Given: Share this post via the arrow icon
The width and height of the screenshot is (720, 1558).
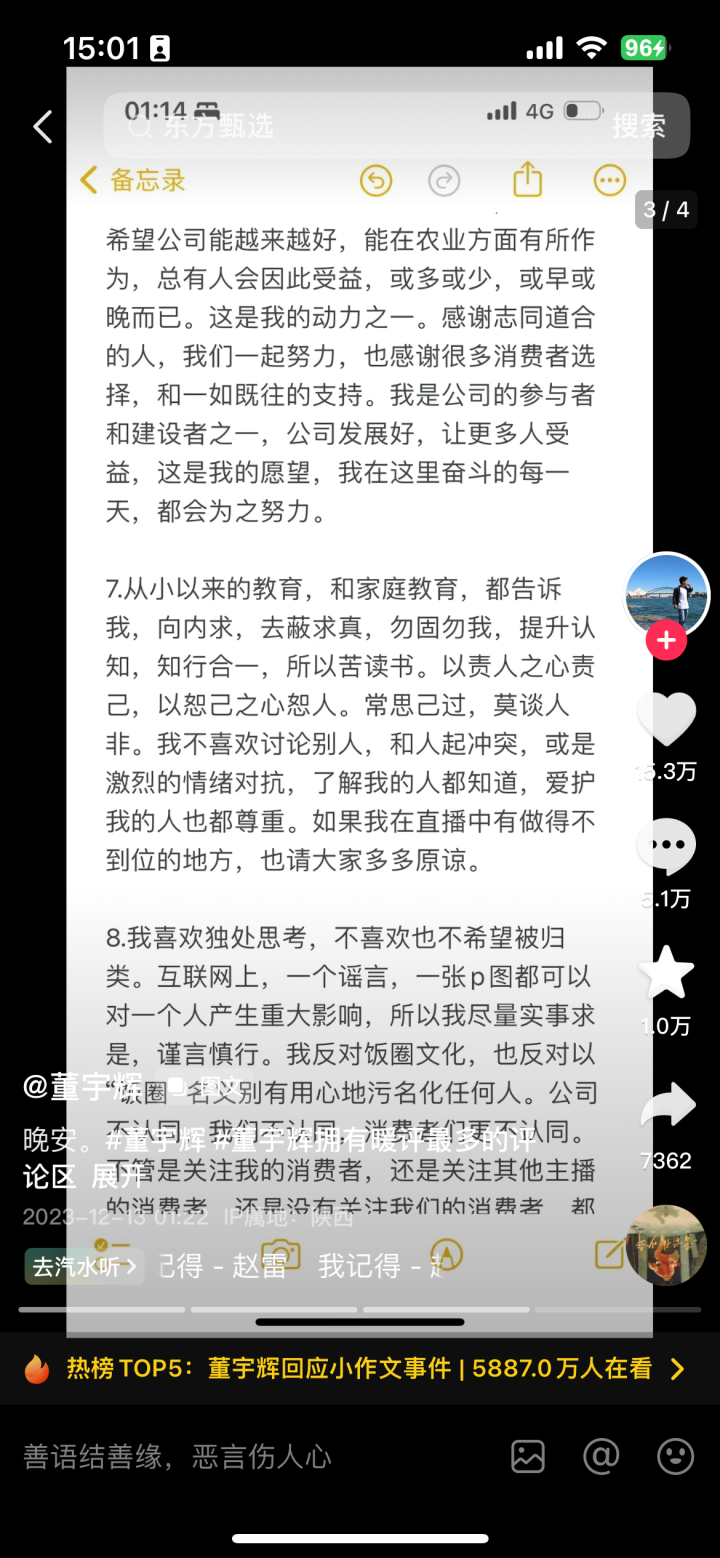Looking at the screenshot, I should click(666, 1108).
